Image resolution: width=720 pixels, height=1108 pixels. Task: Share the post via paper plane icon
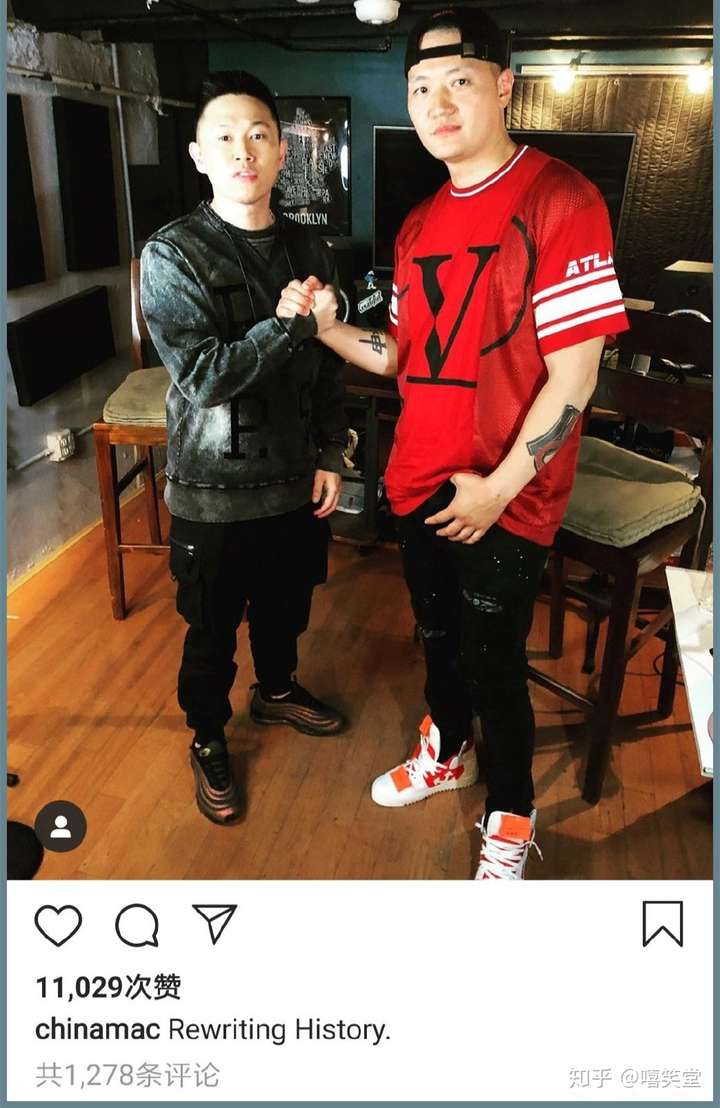coord(214,924)
